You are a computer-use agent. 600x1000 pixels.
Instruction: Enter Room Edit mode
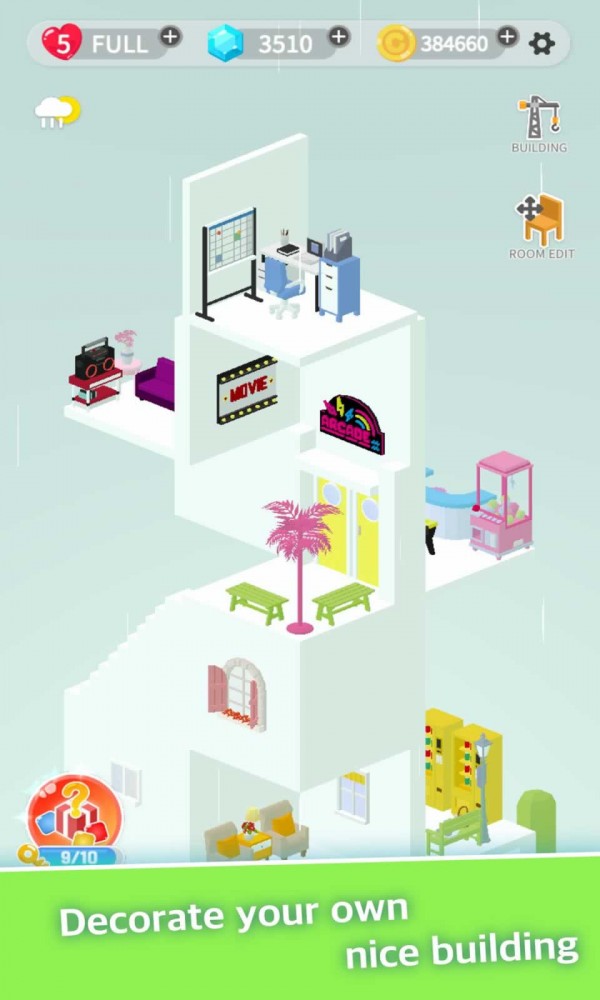pyautogui.click(x=541, y=226)
